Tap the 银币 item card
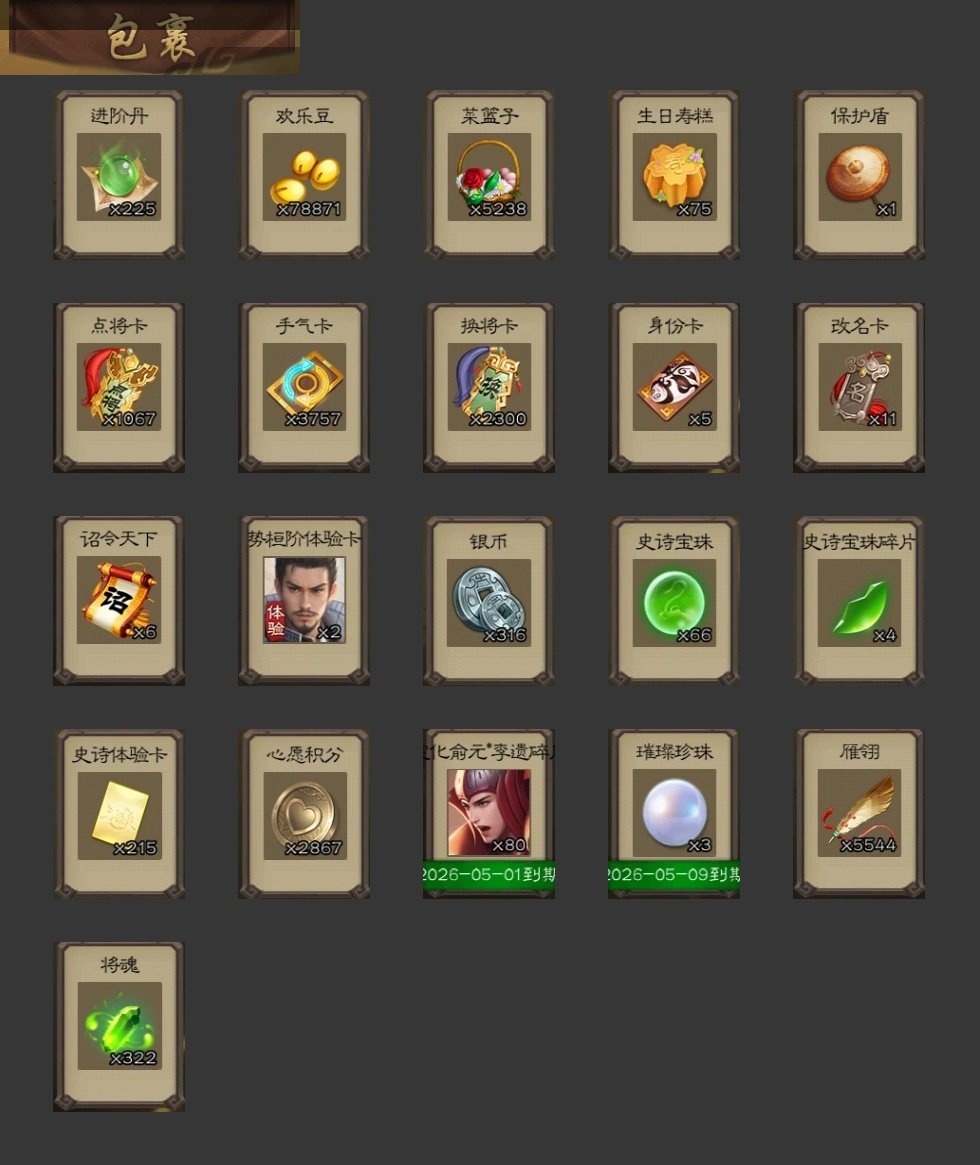Image resolution: width=980 pixels, height=1165 pixels. pyautogui.click(x=489, y=601)
